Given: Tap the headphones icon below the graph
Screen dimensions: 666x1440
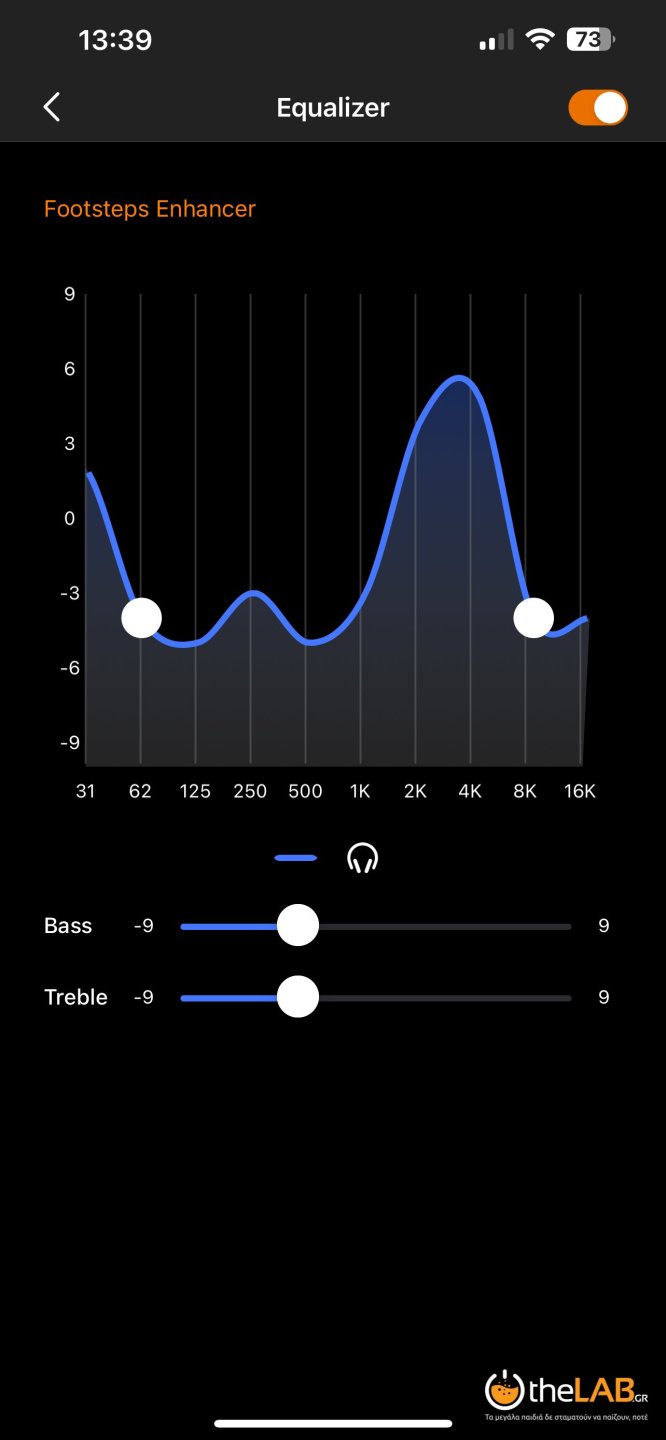Looking at the screenshot, I should point(363,858).
